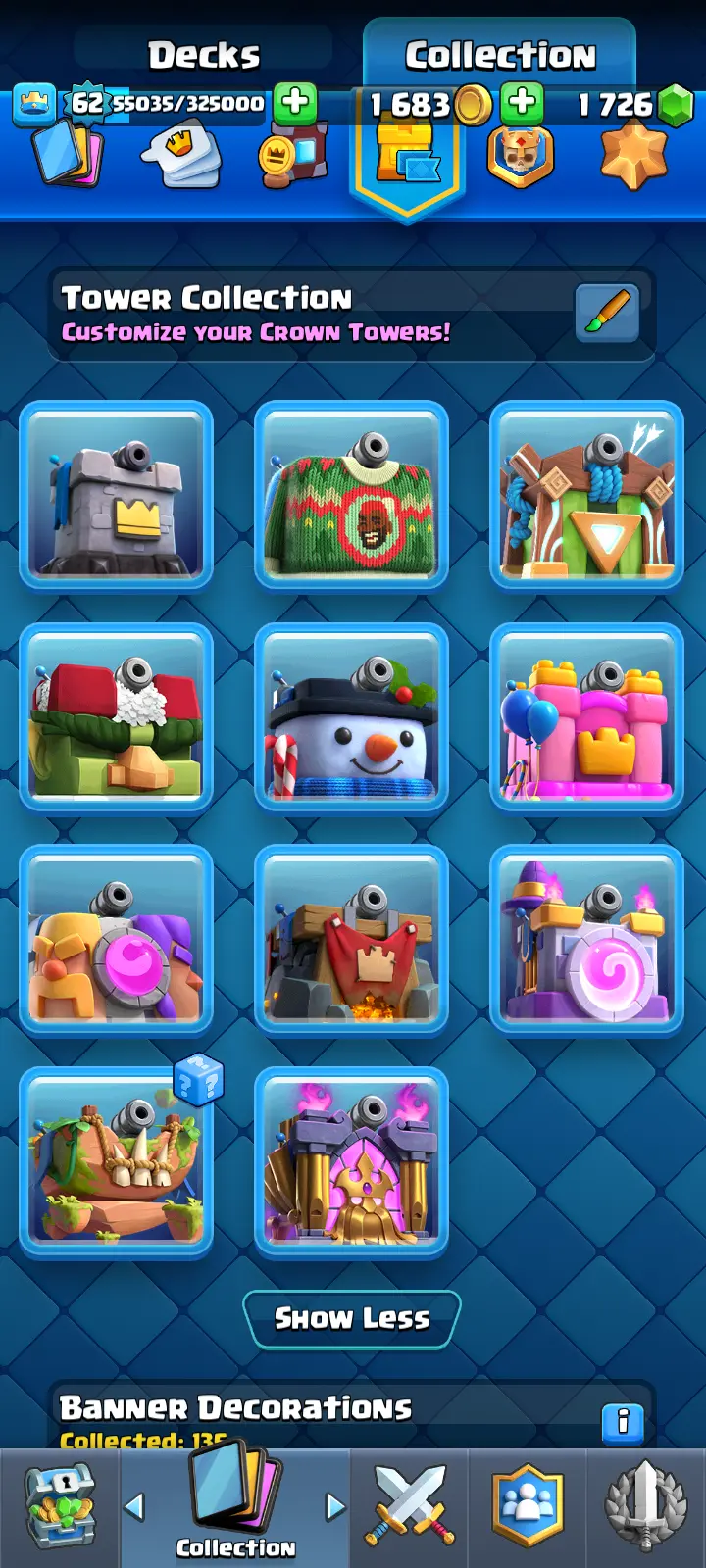
Task: Switch to the Decks tab
Action: click(204, 55)
